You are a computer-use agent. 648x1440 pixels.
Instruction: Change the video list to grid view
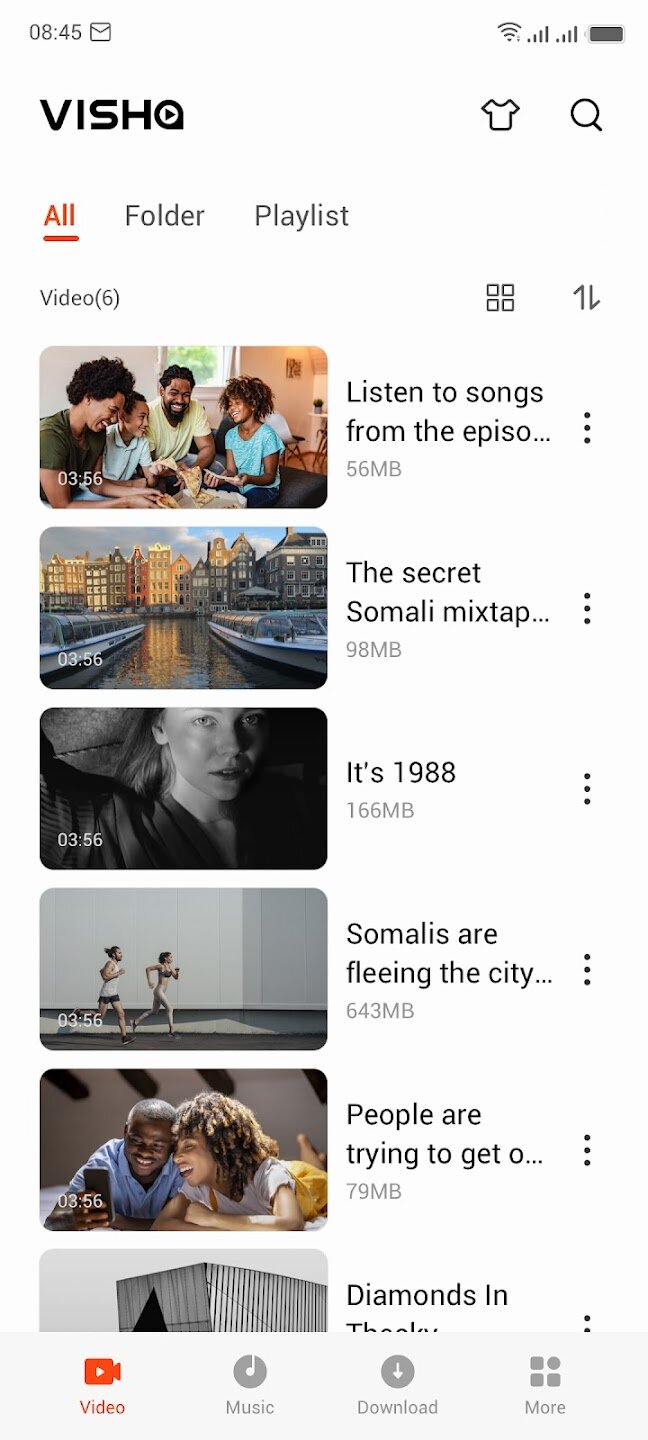(x=500, y=297)
